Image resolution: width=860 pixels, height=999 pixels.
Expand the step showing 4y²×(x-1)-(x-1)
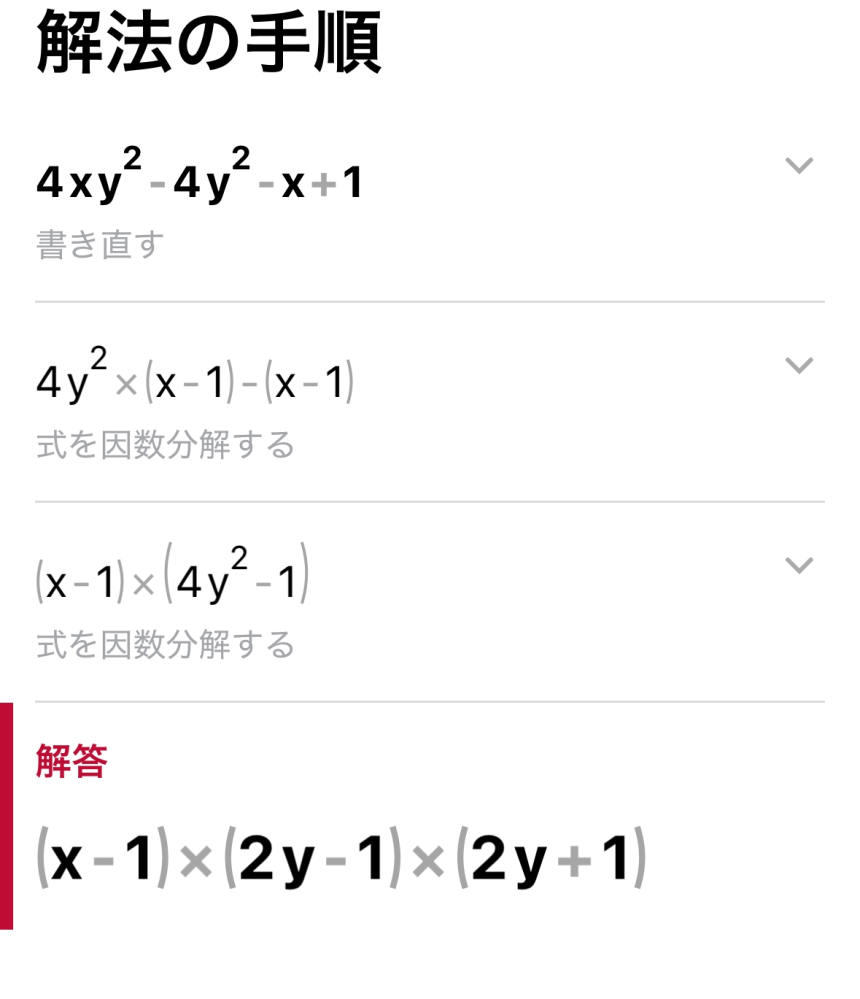pyautogui.click(x=798, y=365)
